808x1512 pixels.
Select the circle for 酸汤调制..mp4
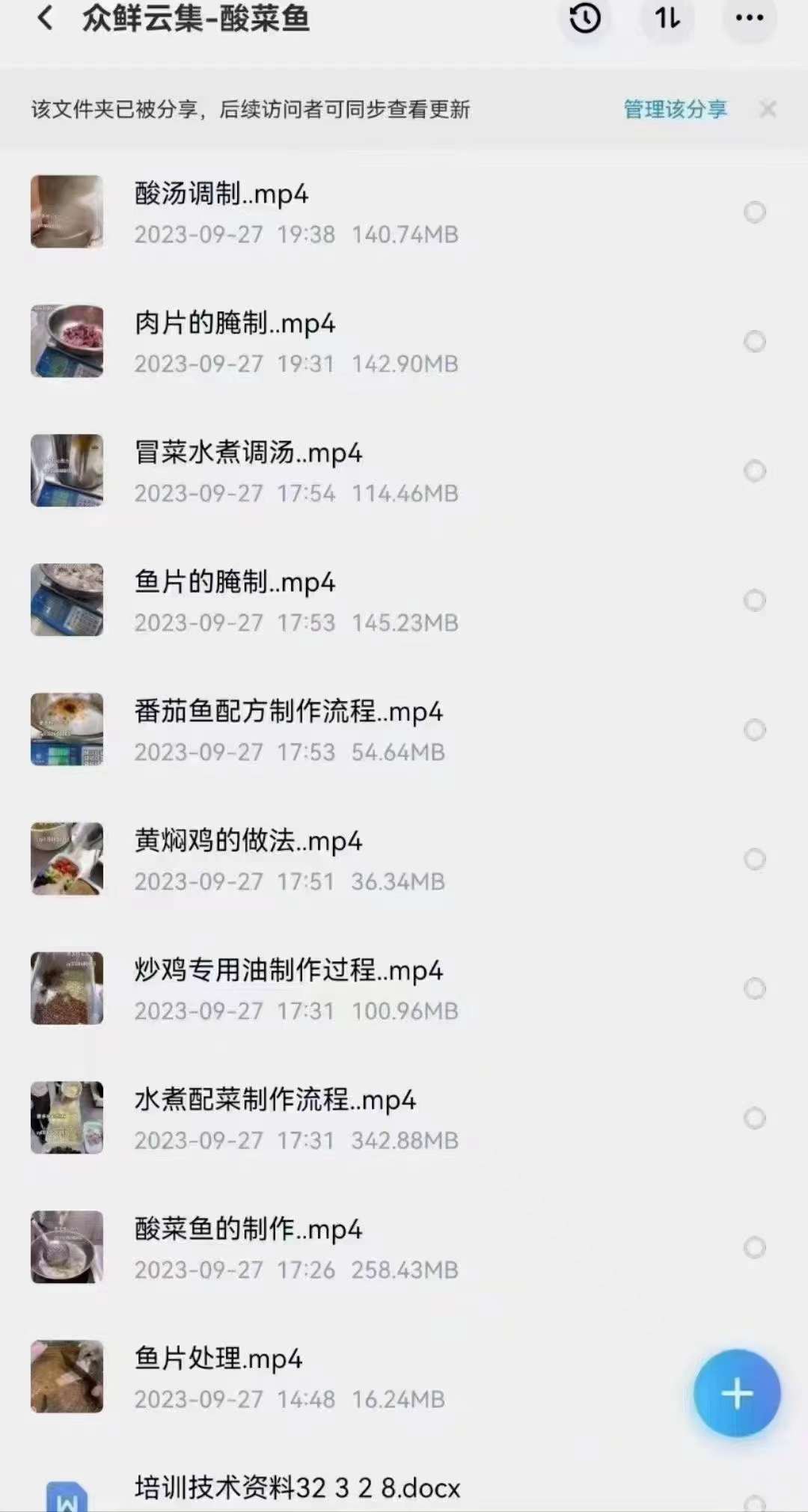[x=755, y=212]
